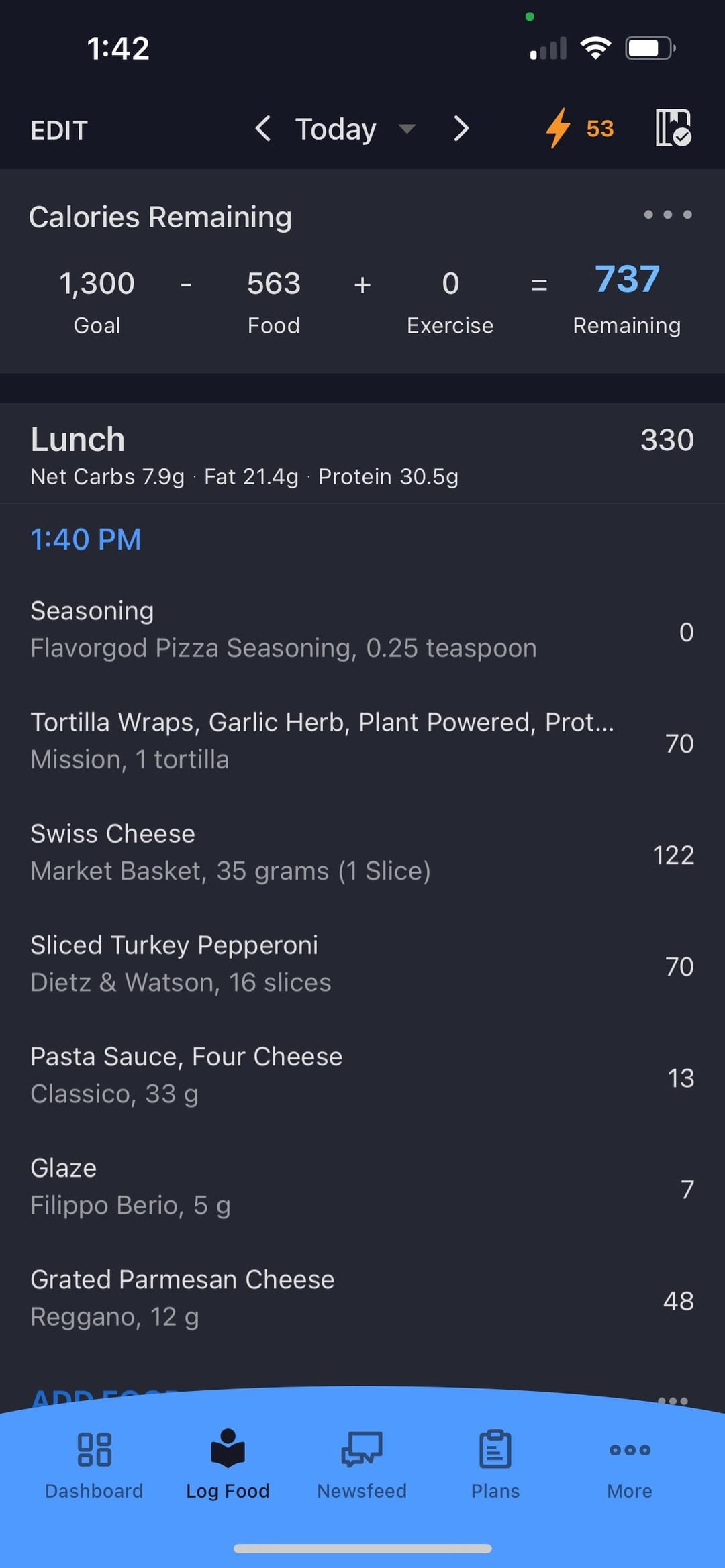
Task: Open Grated Parmesan Cheese entry
Action: coord(362,1298)
